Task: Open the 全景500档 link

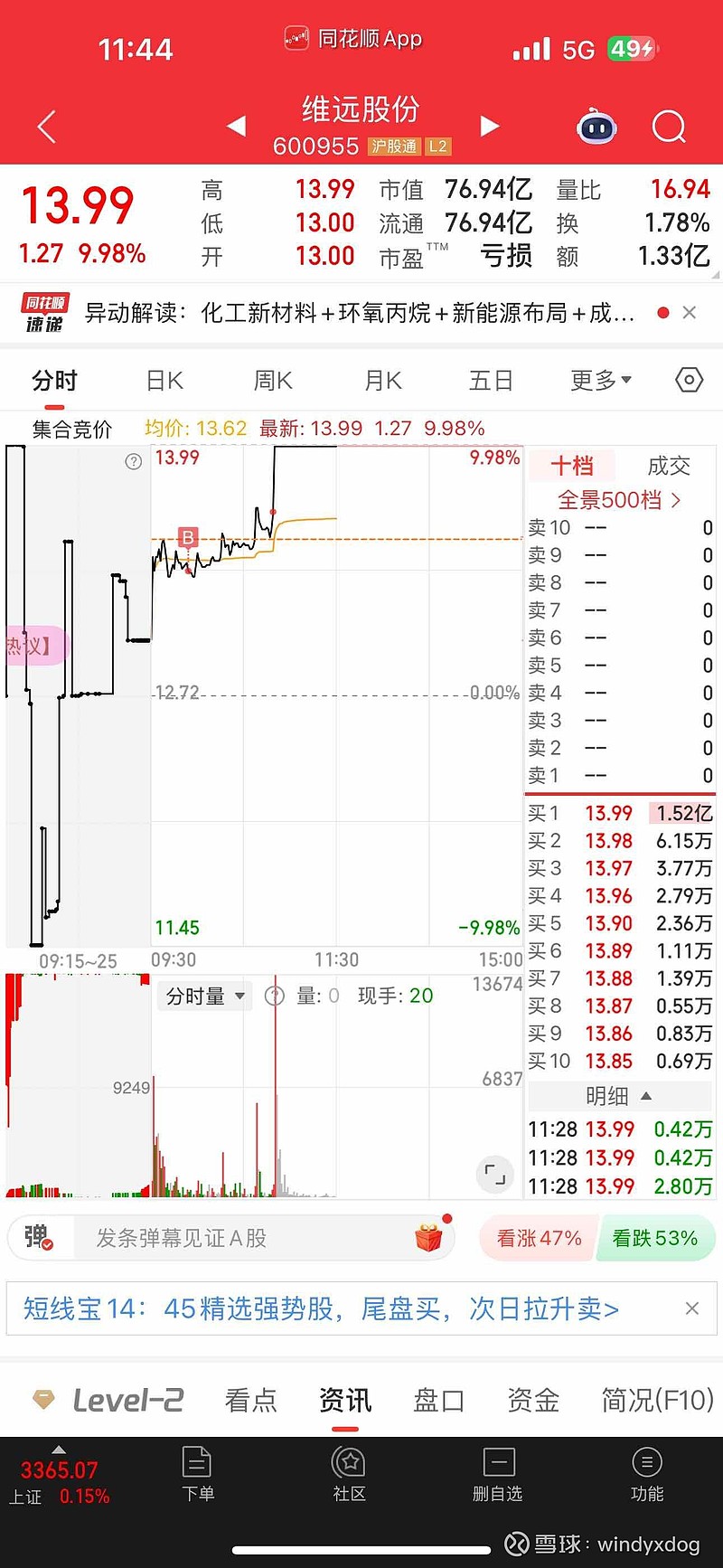Action: 619,499
